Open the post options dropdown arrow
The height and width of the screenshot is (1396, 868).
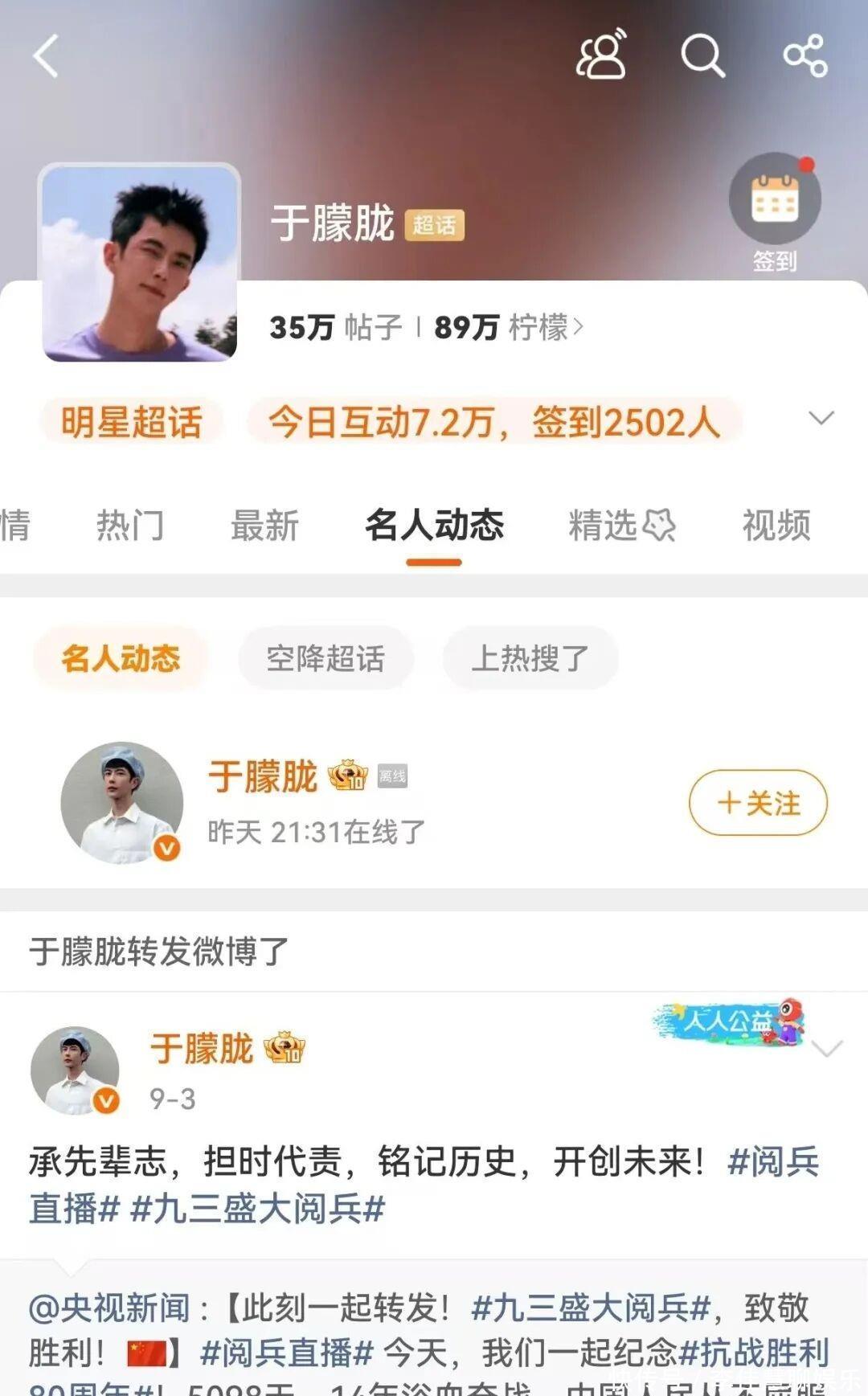827,1049
